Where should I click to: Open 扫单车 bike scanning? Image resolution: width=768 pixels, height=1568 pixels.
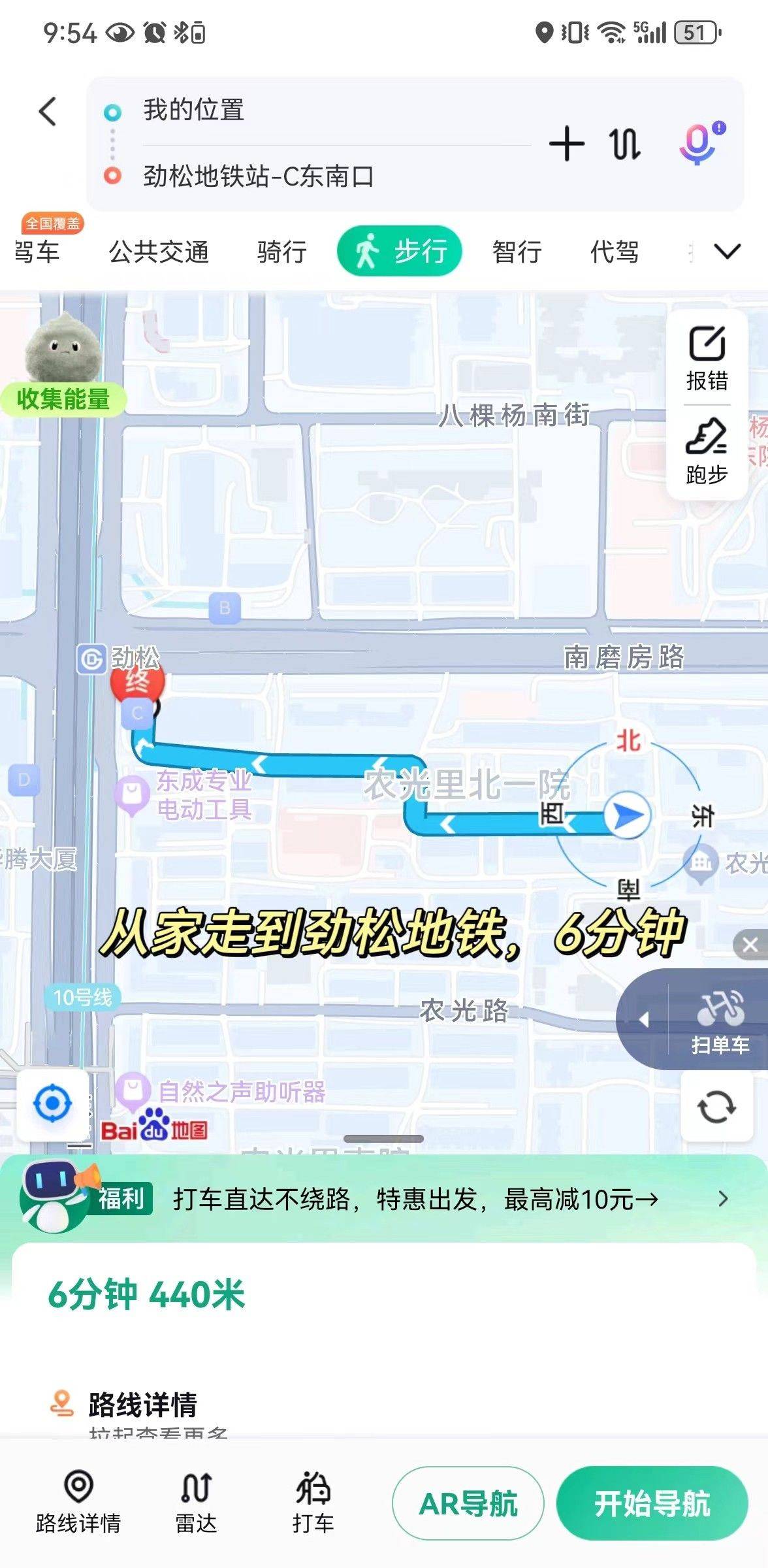[718, 1019]
